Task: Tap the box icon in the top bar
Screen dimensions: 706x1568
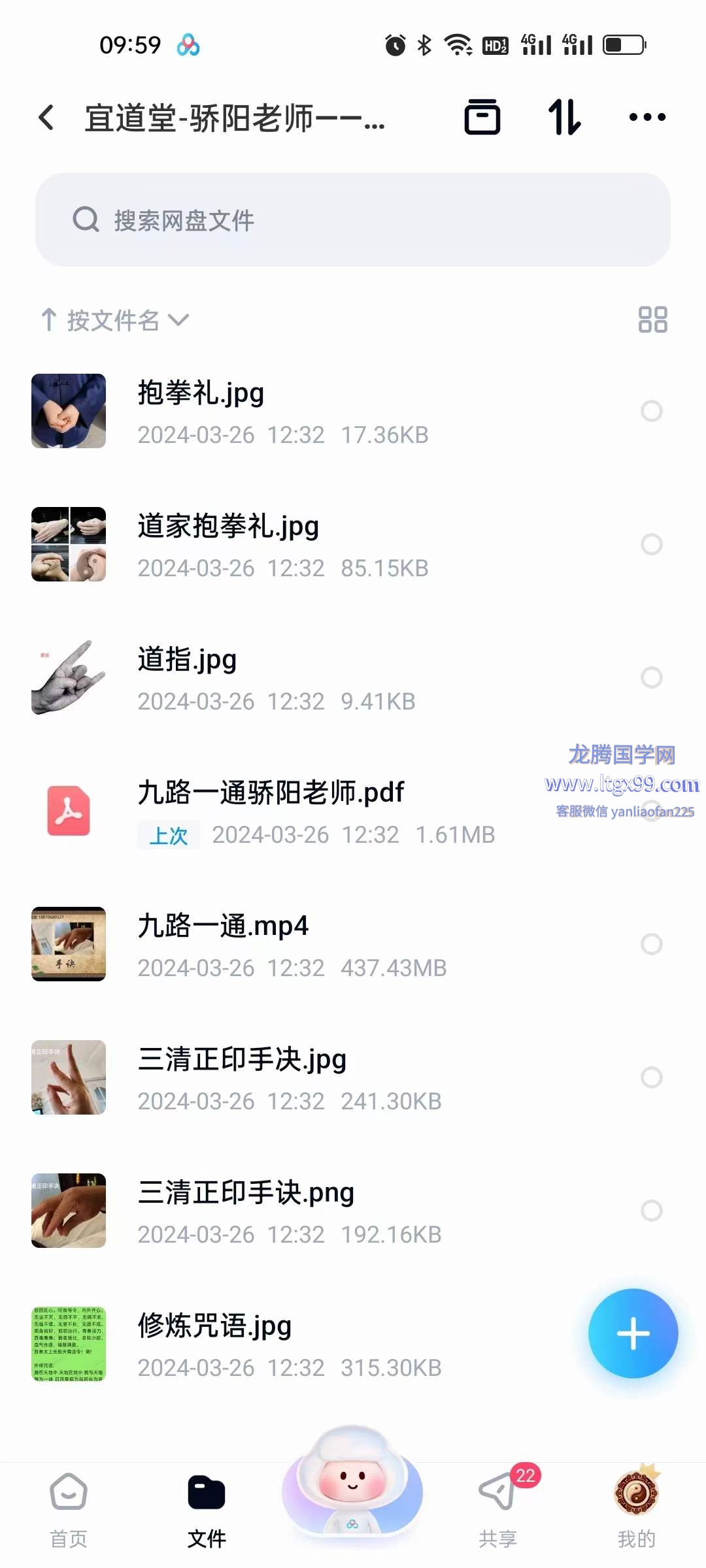Action: tap(482, 118)
